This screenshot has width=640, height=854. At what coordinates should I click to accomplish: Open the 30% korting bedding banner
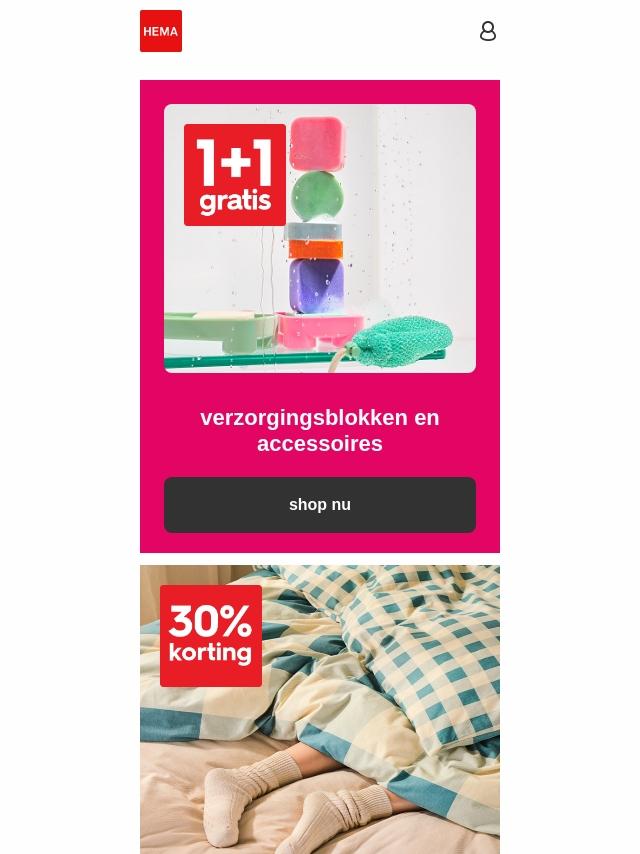pos(320,708)
